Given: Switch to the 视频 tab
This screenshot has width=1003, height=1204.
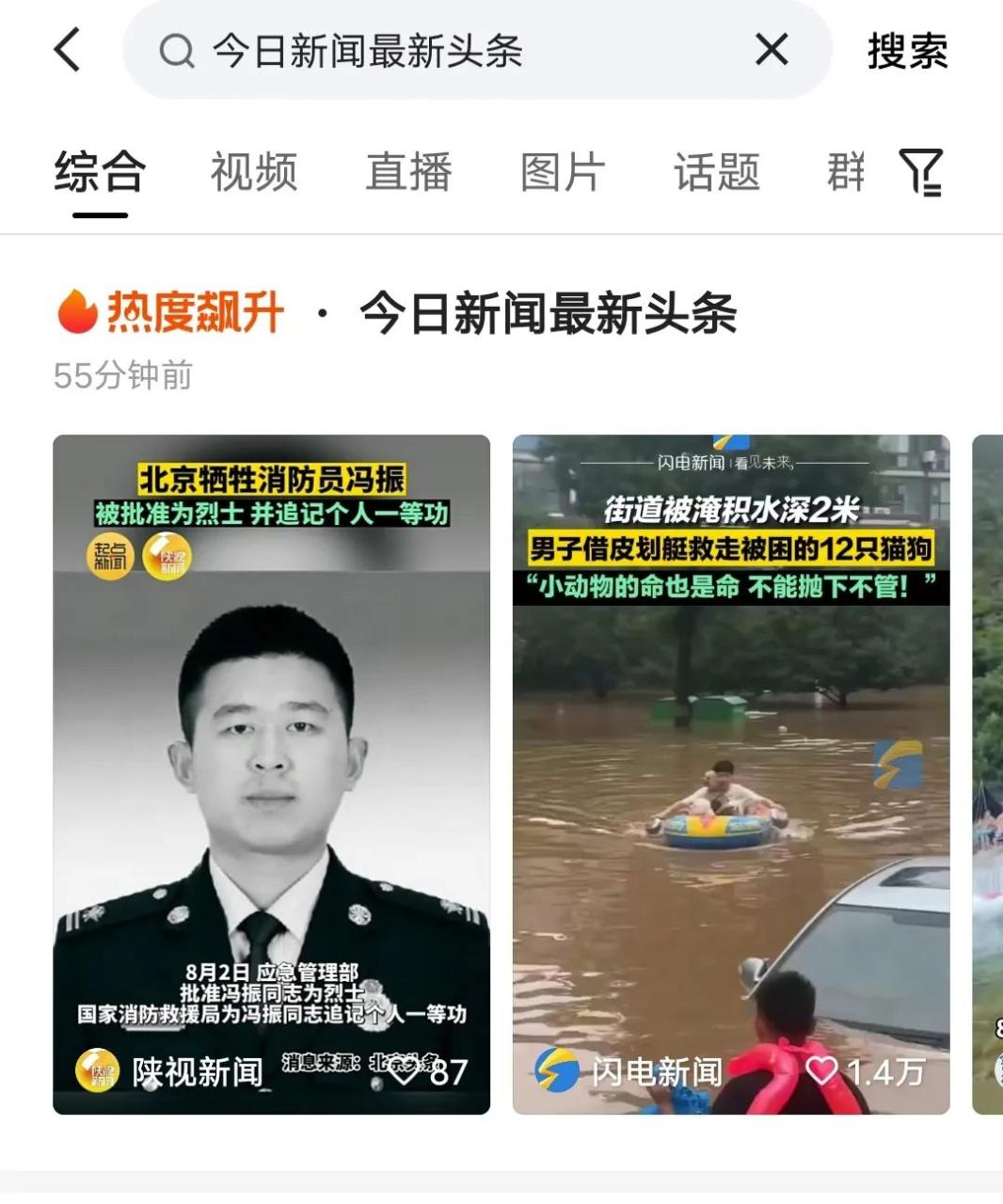Looking at the screenshot, I should coord(253,172).
